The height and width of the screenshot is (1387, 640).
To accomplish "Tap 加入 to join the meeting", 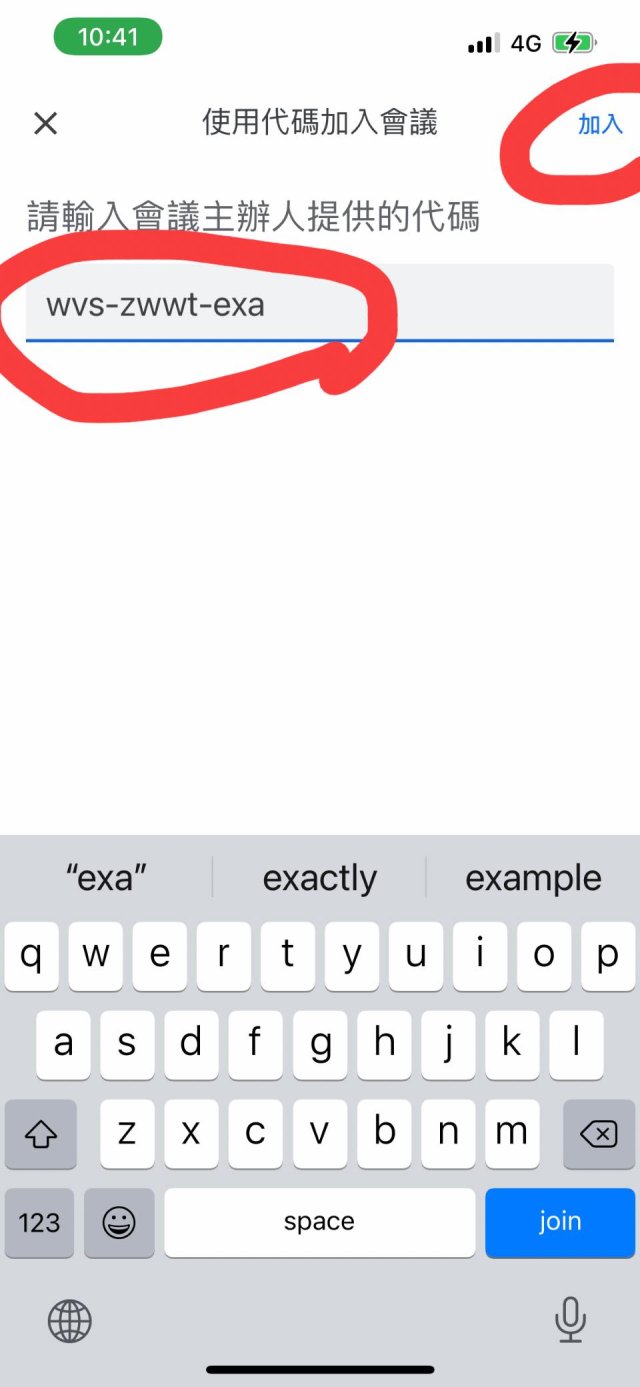I will click(x=600, y=124).
